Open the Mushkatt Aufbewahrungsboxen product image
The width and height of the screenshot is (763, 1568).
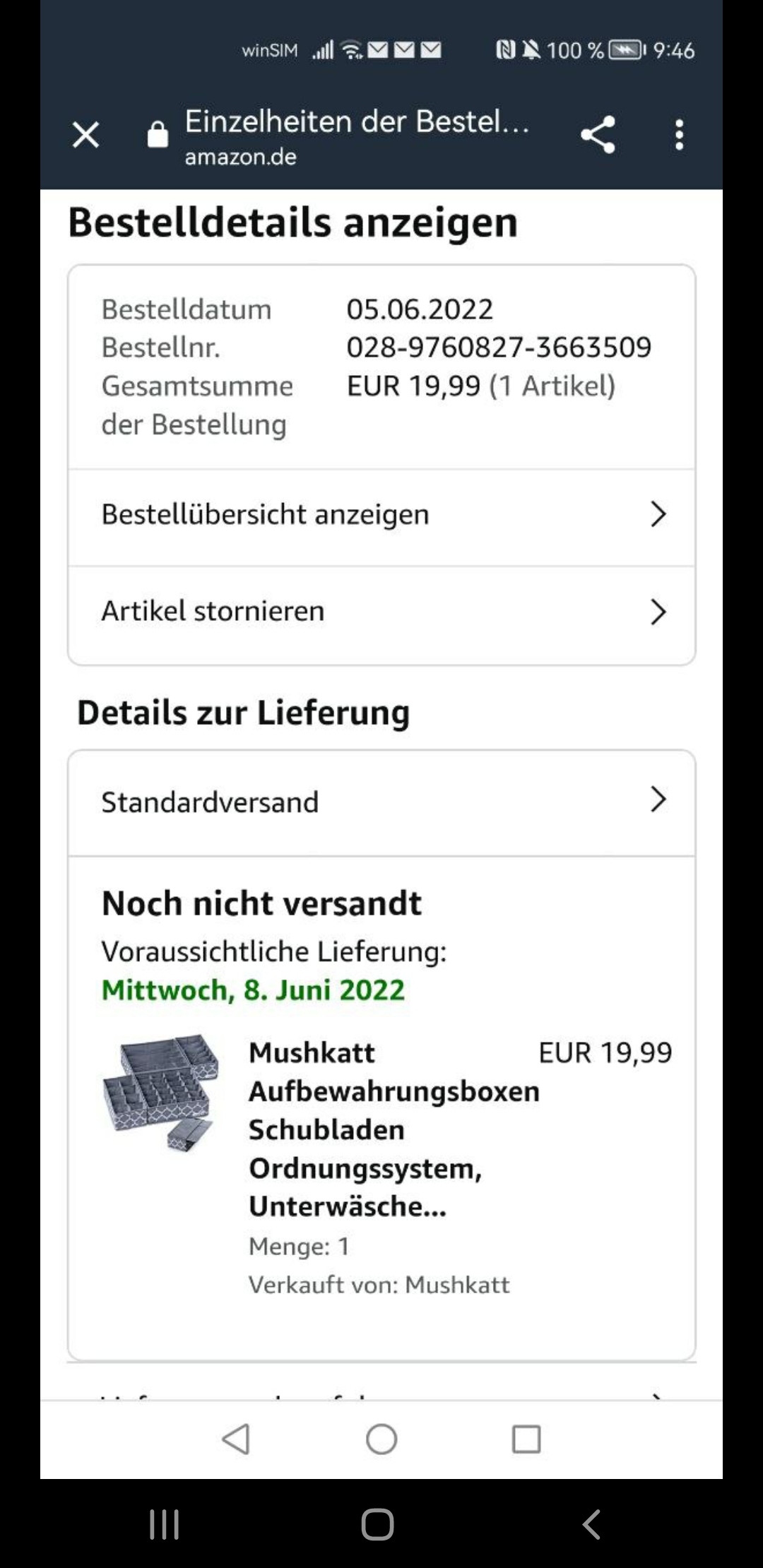(161, 1092)
